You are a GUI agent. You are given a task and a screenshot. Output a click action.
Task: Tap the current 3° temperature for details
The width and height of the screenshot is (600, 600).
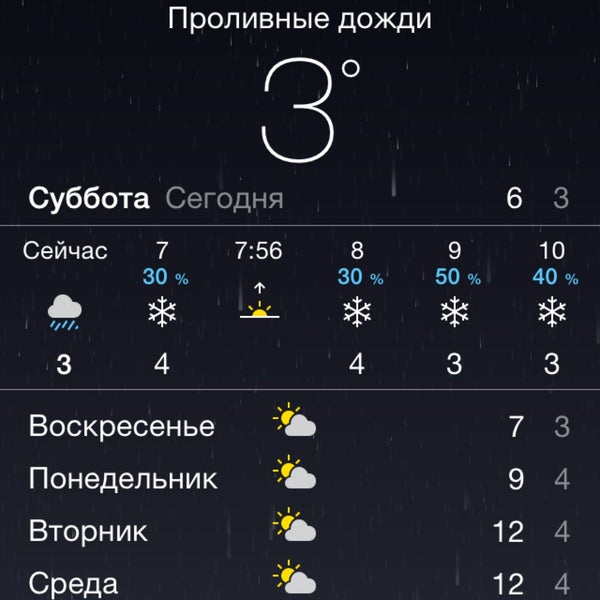[300, 110]
